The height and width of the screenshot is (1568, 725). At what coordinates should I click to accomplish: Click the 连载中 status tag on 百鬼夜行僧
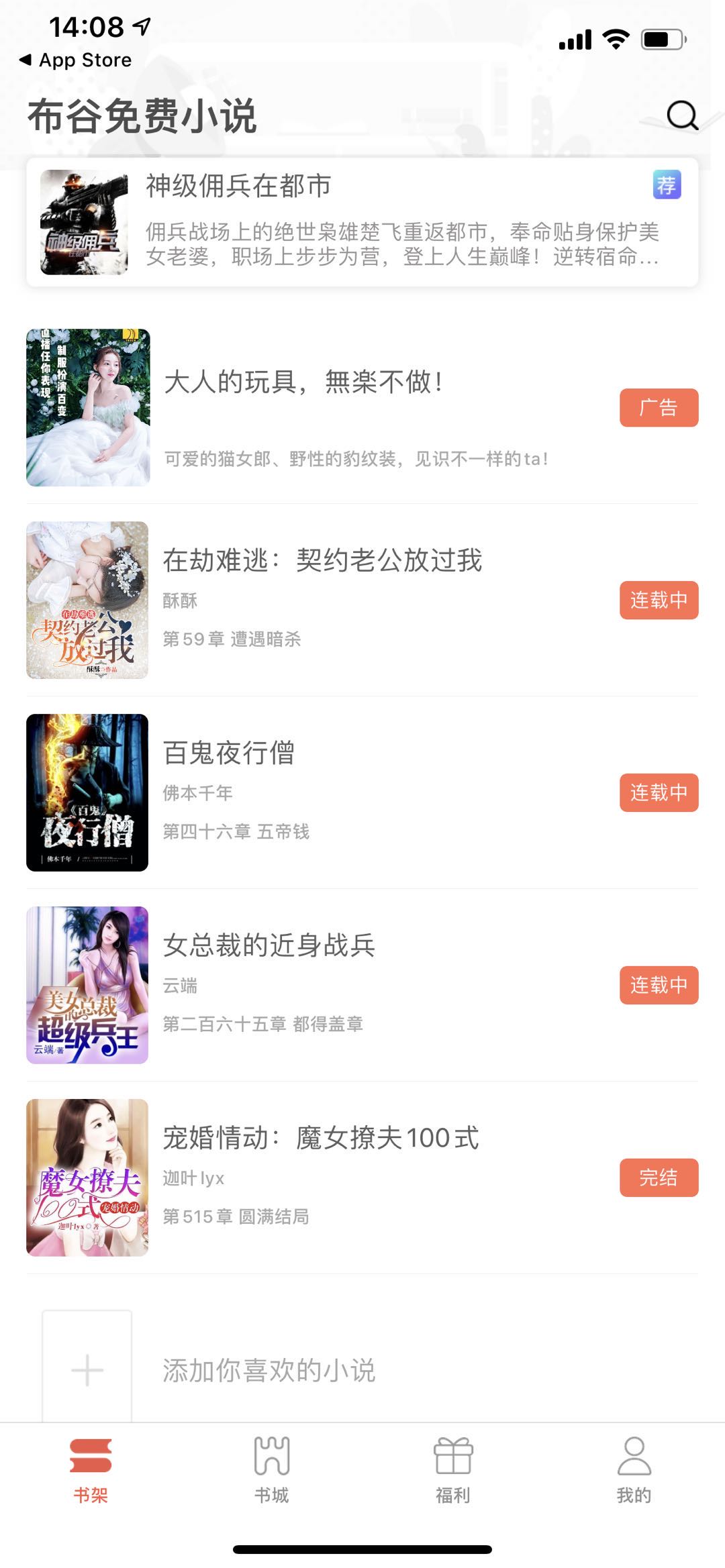[x=659, y=793]
